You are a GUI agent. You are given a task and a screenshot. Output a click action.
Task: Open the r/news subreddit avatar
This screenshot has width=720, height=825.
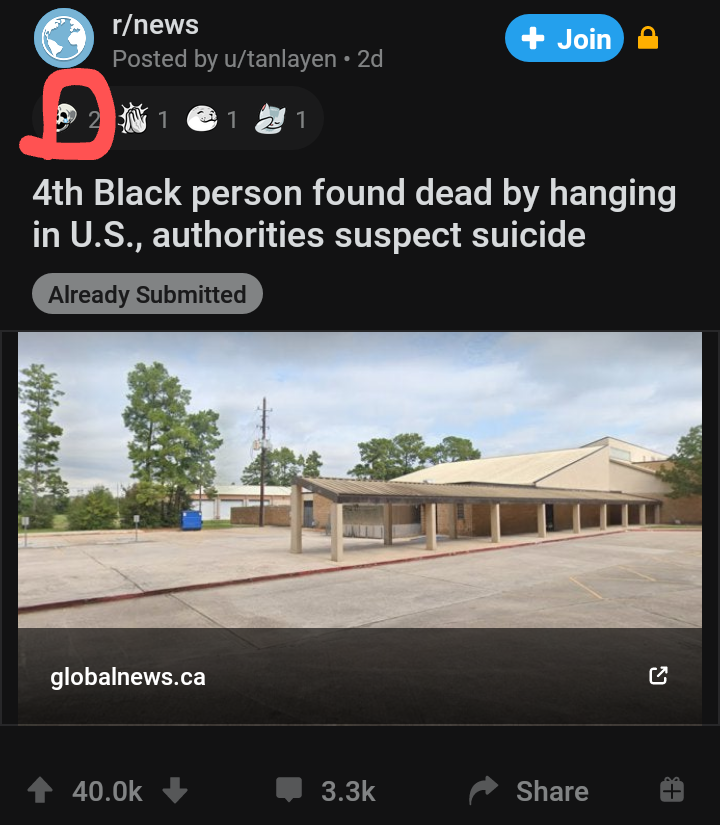(x=63, y=40)
